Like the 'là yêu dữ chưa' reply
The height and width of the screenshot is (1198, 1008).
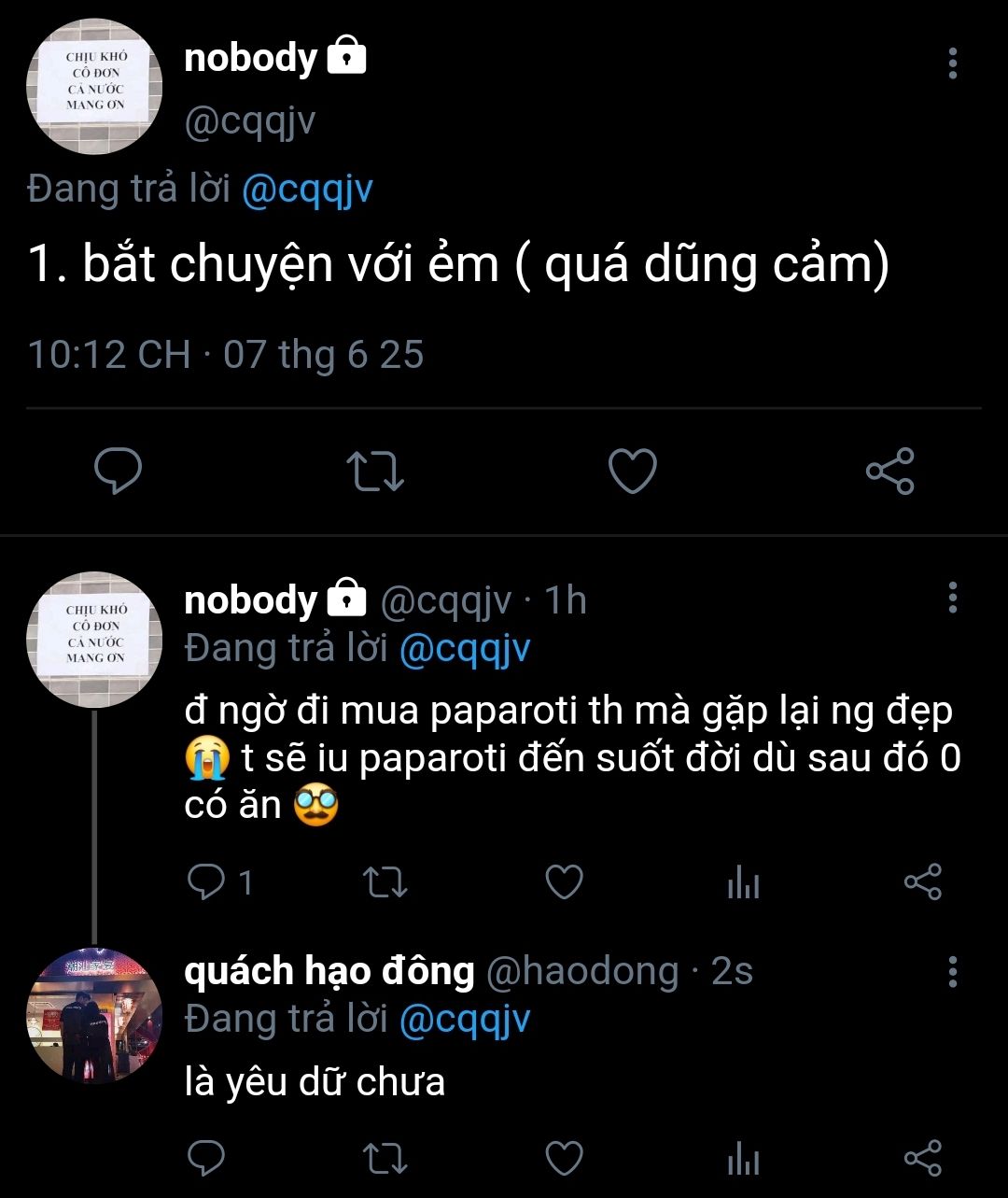pyautogui.click(x=564, y=1158)
